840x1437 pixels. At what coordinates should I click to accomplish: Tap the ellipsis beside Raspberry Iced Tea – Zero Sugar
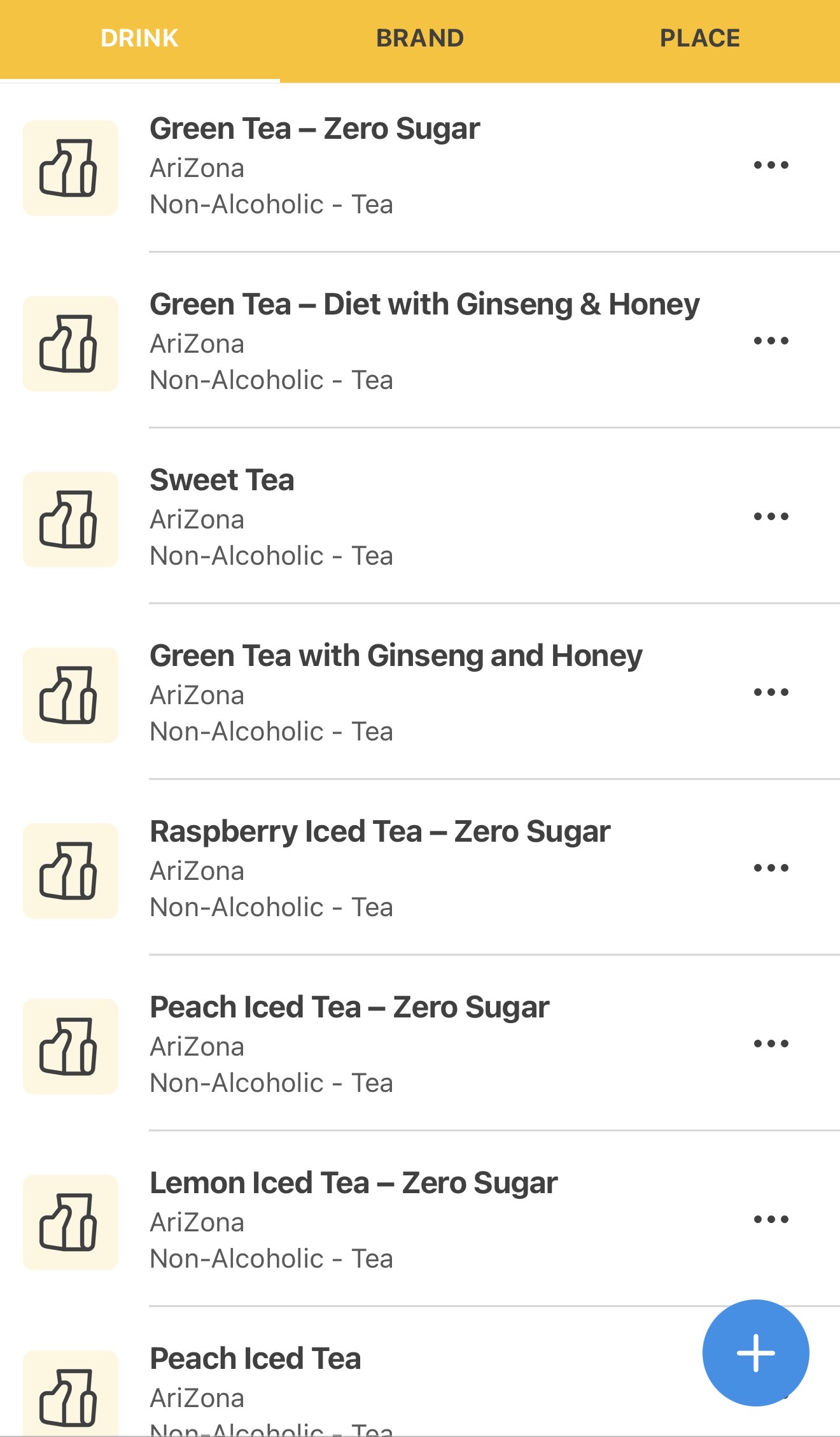pyautogui.click(x=771, y=868)
